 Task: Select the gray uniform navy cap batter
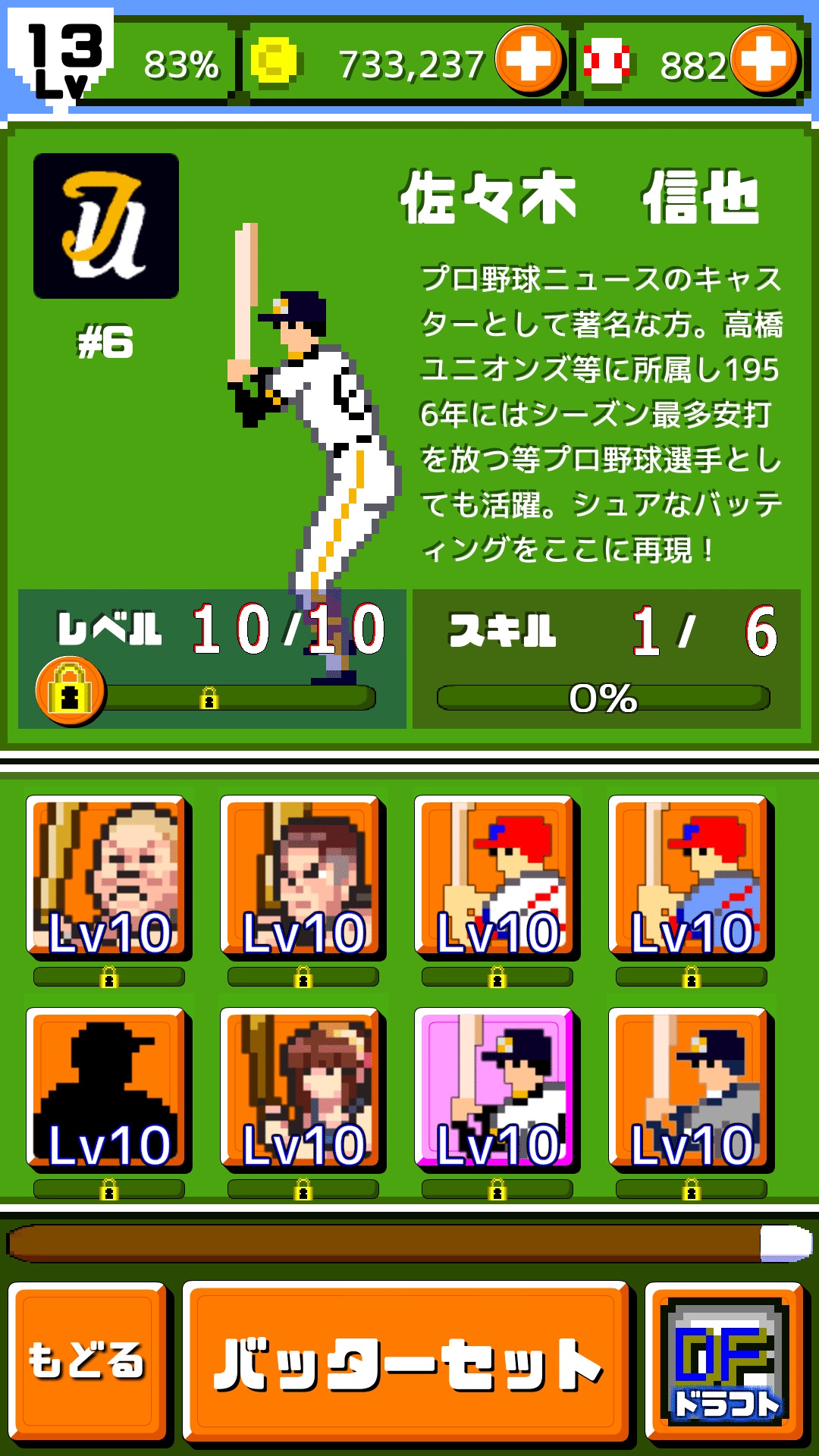coord(690,1089)
